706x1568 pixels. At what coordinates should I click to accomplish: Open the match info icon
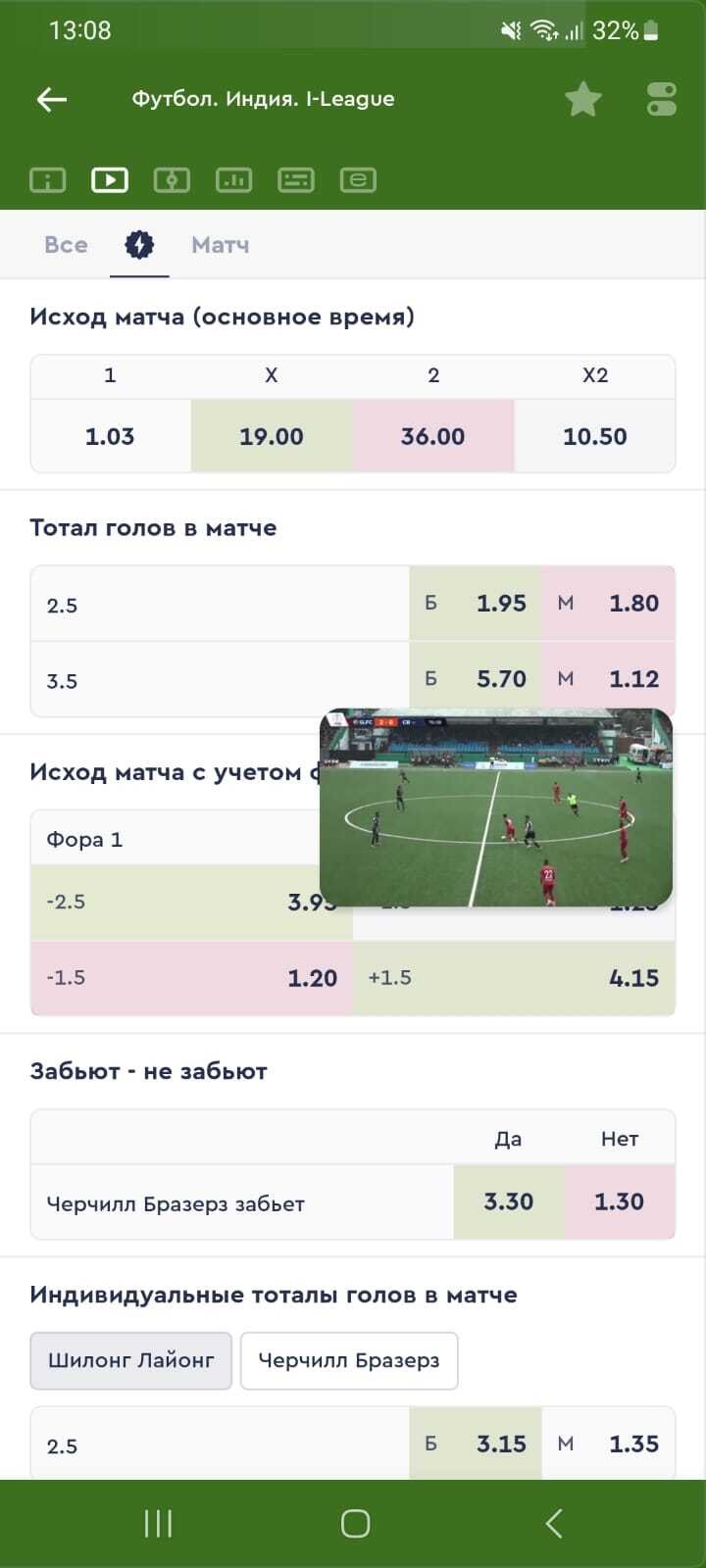[x=48, y=180]
